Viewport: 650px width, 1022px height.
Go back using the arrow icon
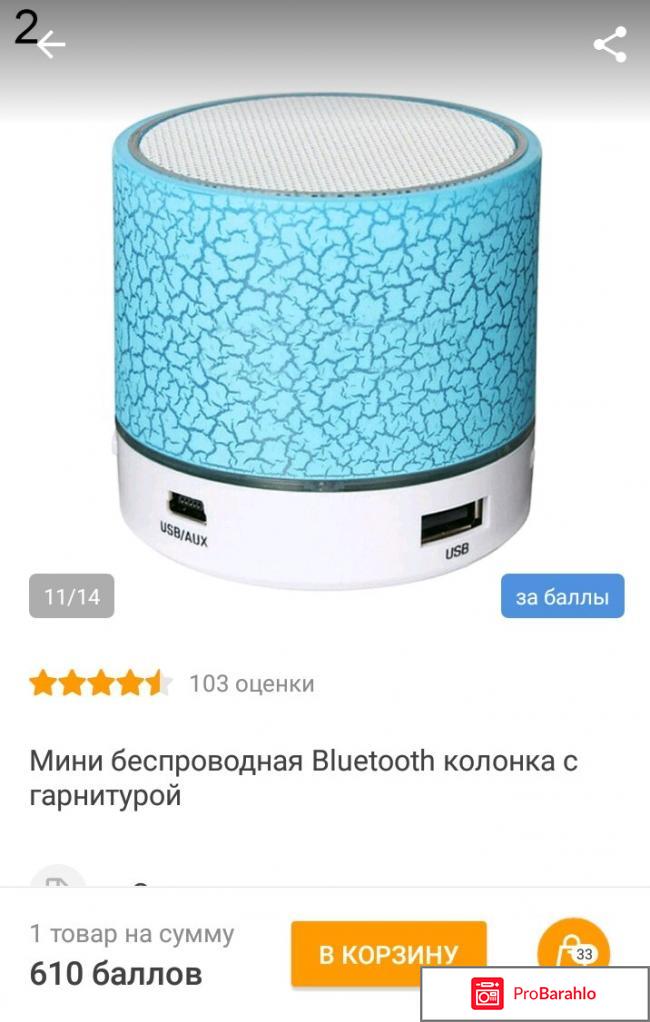(51, 44)
